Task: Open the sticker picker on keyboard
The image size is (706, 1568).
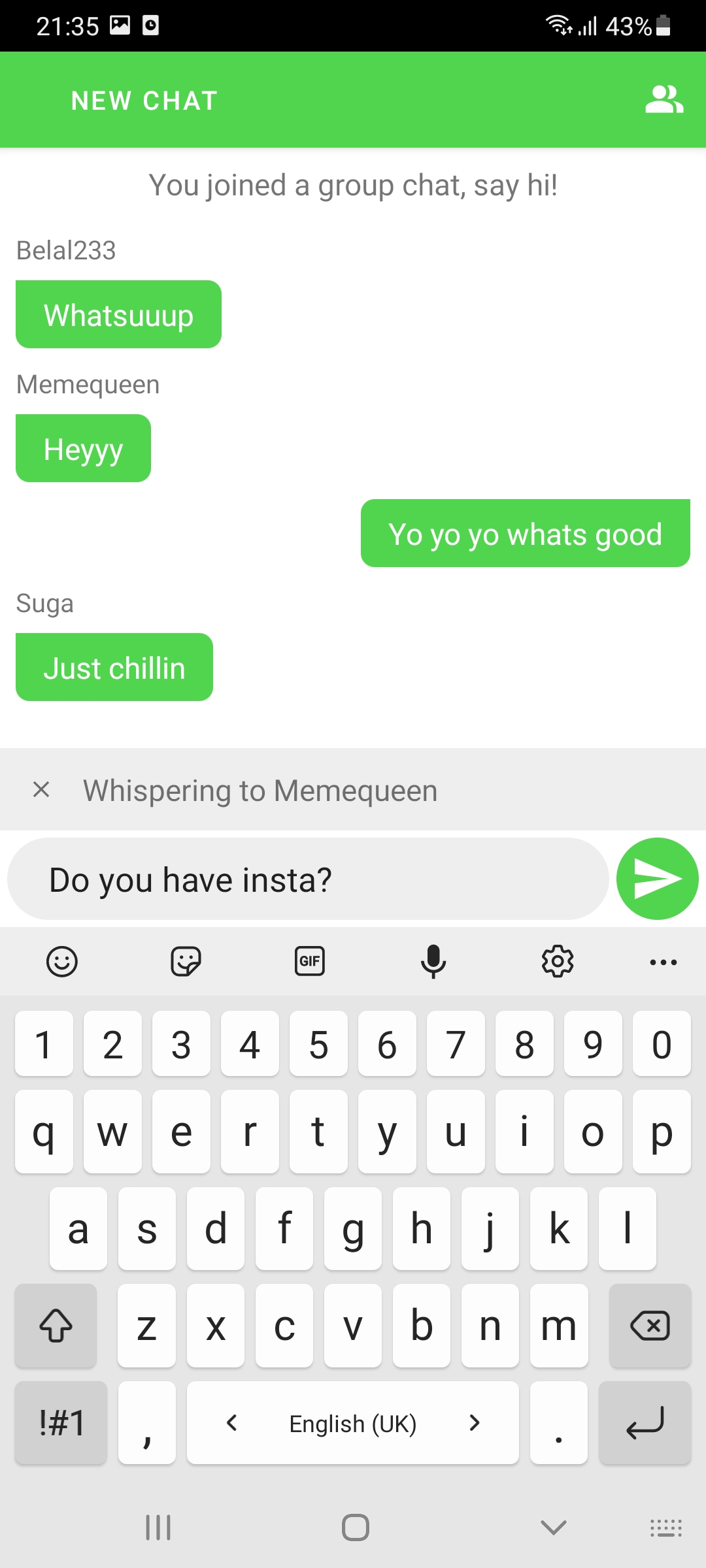Action: (186, 962)
